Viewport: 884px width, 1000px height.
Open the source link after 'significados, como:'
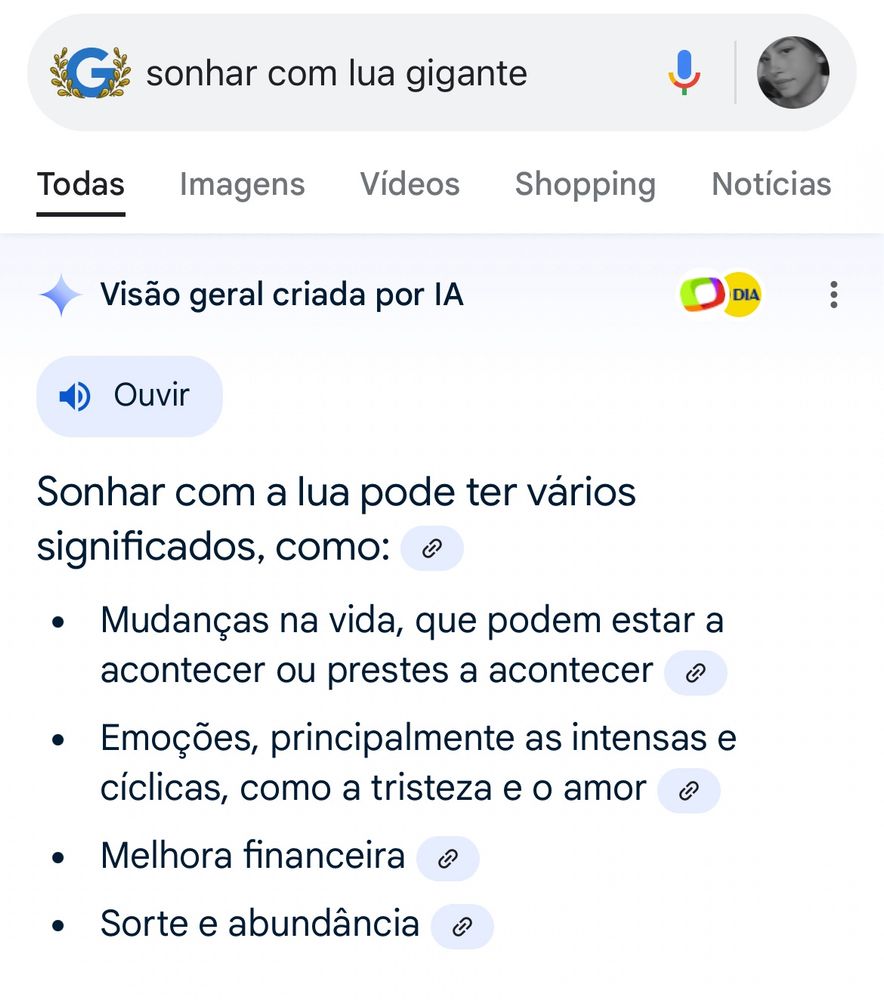432,549
